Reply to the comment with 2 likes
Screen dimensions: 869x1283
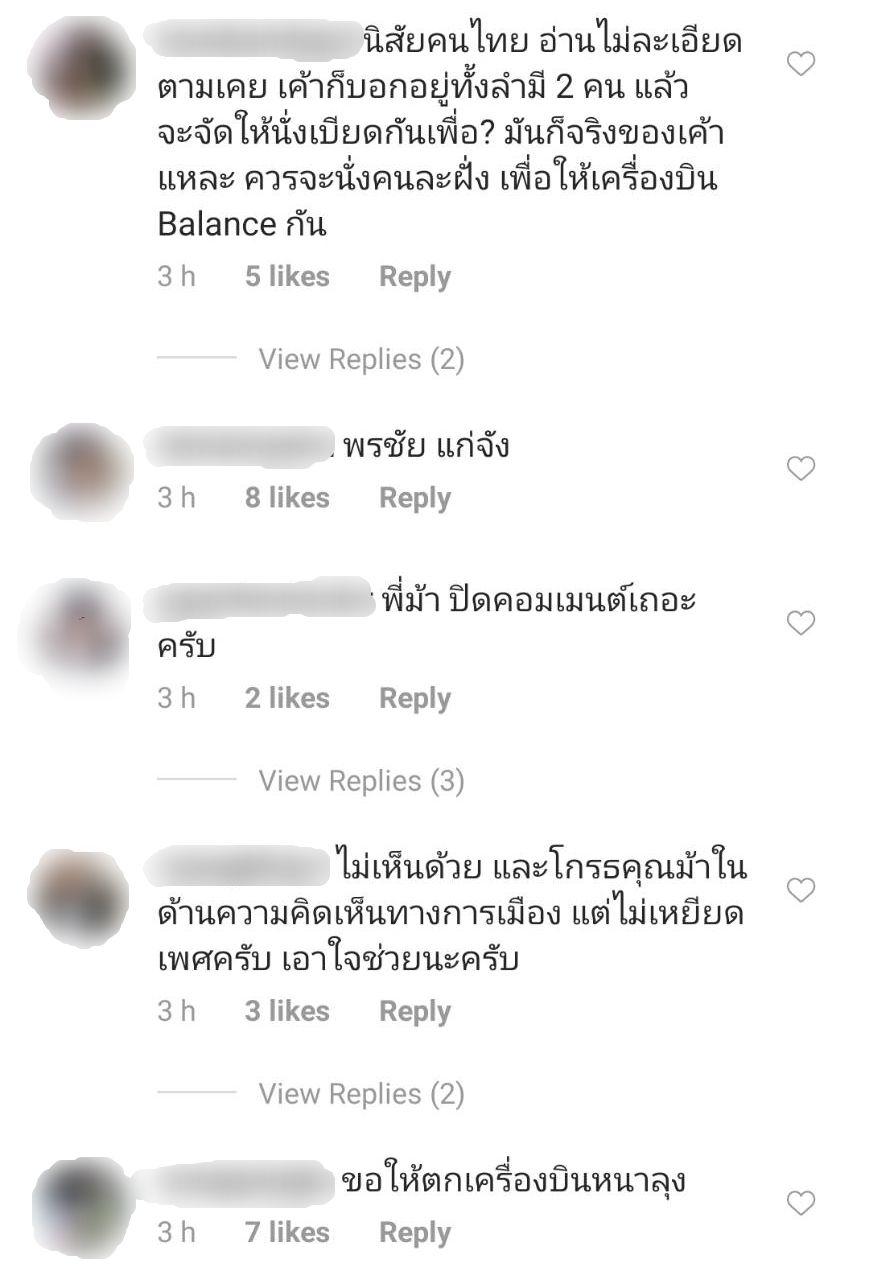coord(414,698)
